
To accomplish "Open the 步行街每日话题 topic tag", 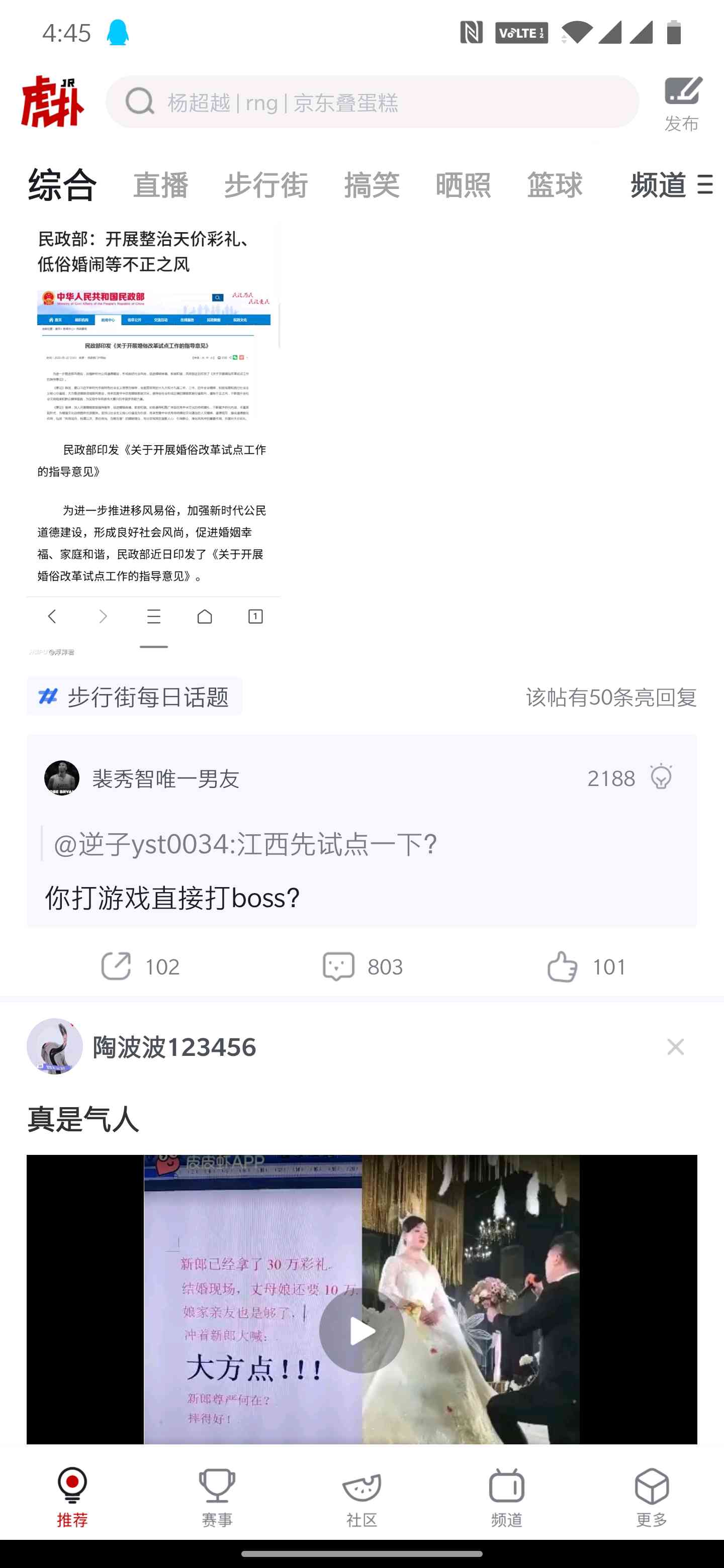I will coord(134,697).
